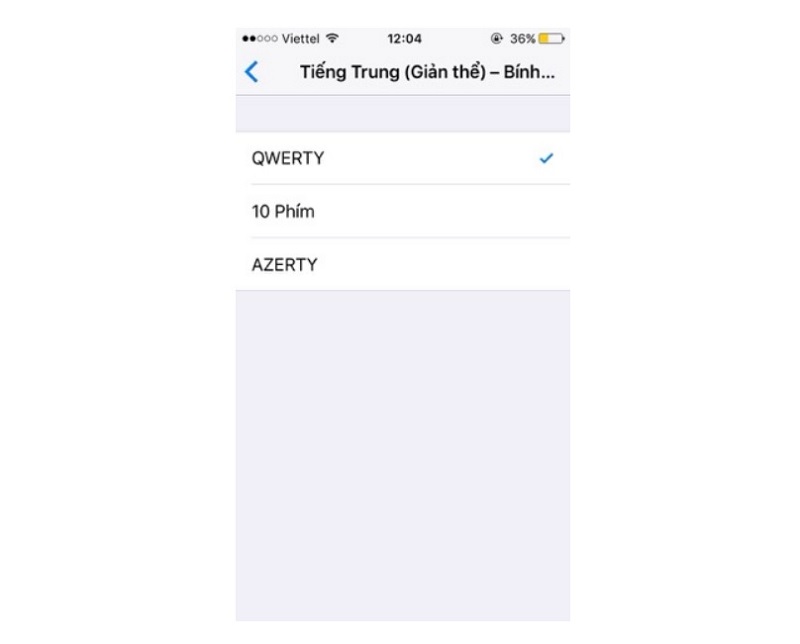The image size is (800, 644).
Task: Go back using the blue arrow
Action: (252, 72)
